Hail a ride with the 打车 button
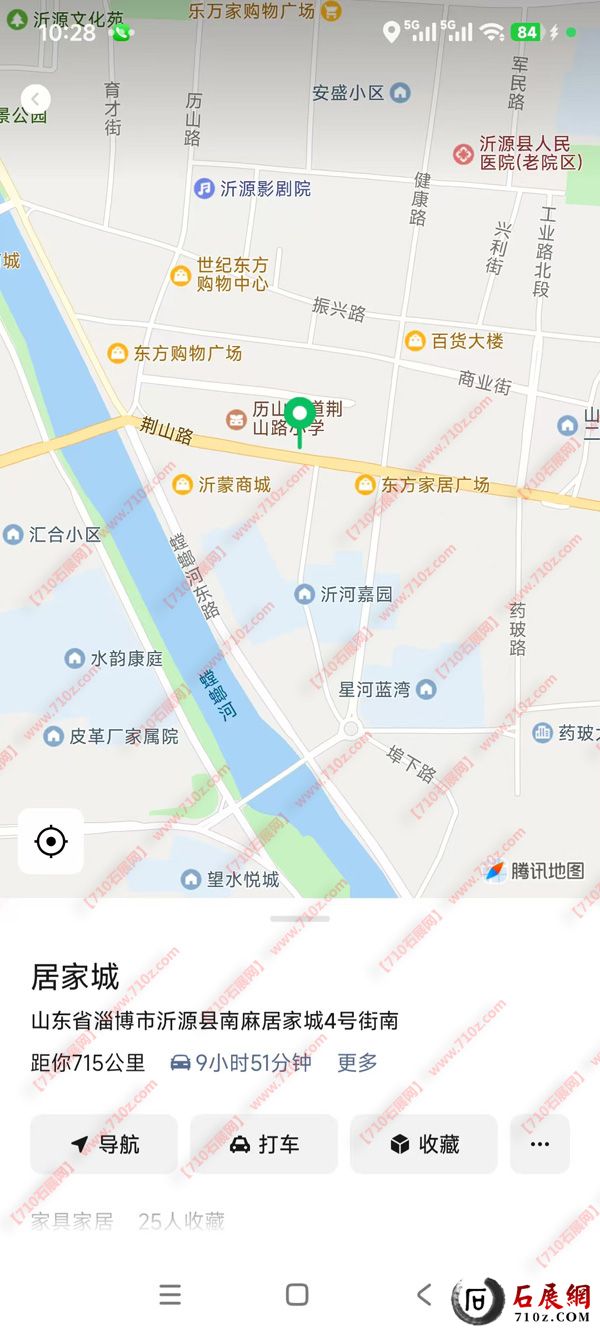The height and width of the screenshot is (1333, 600). coord(264,1144)
